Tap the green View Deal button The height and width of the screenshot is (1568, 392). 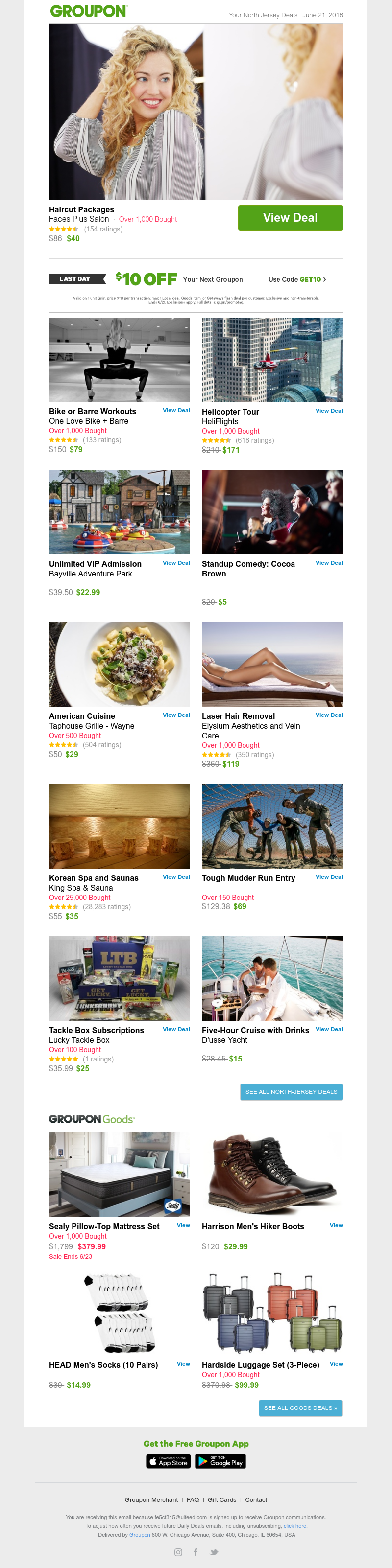tap(290, 217)
